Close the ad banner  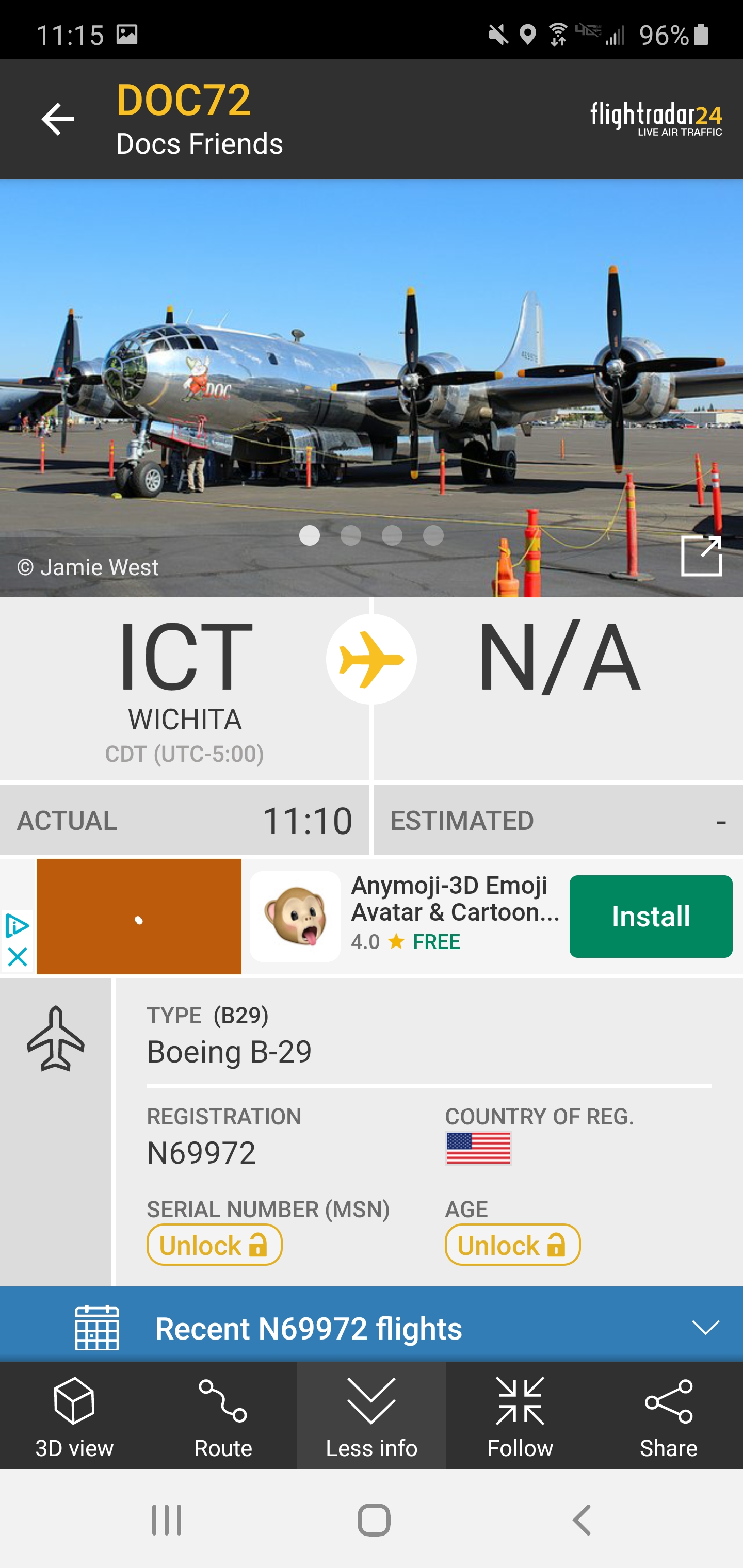click(17, 956)
